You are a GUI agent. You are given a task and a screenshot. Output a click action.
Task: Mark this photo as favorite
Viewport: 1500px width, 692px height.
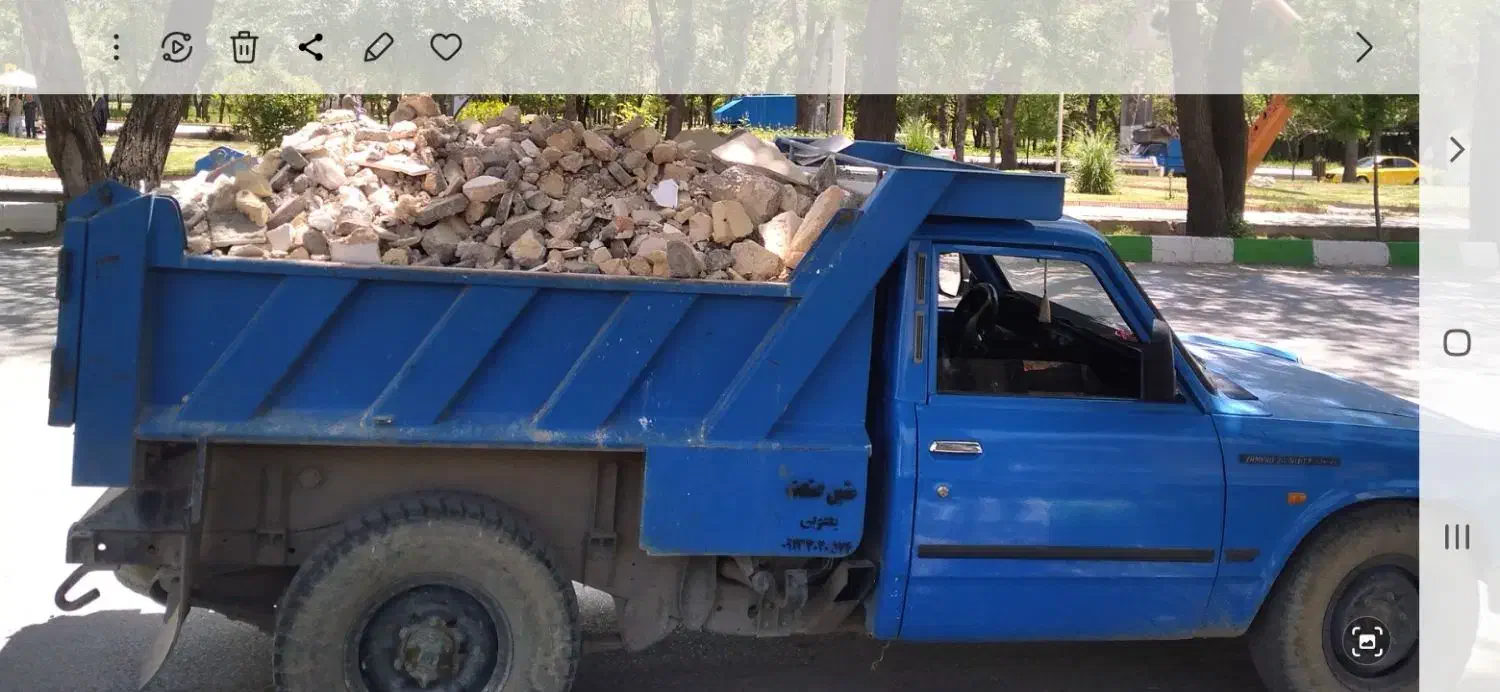pos(446,47)
